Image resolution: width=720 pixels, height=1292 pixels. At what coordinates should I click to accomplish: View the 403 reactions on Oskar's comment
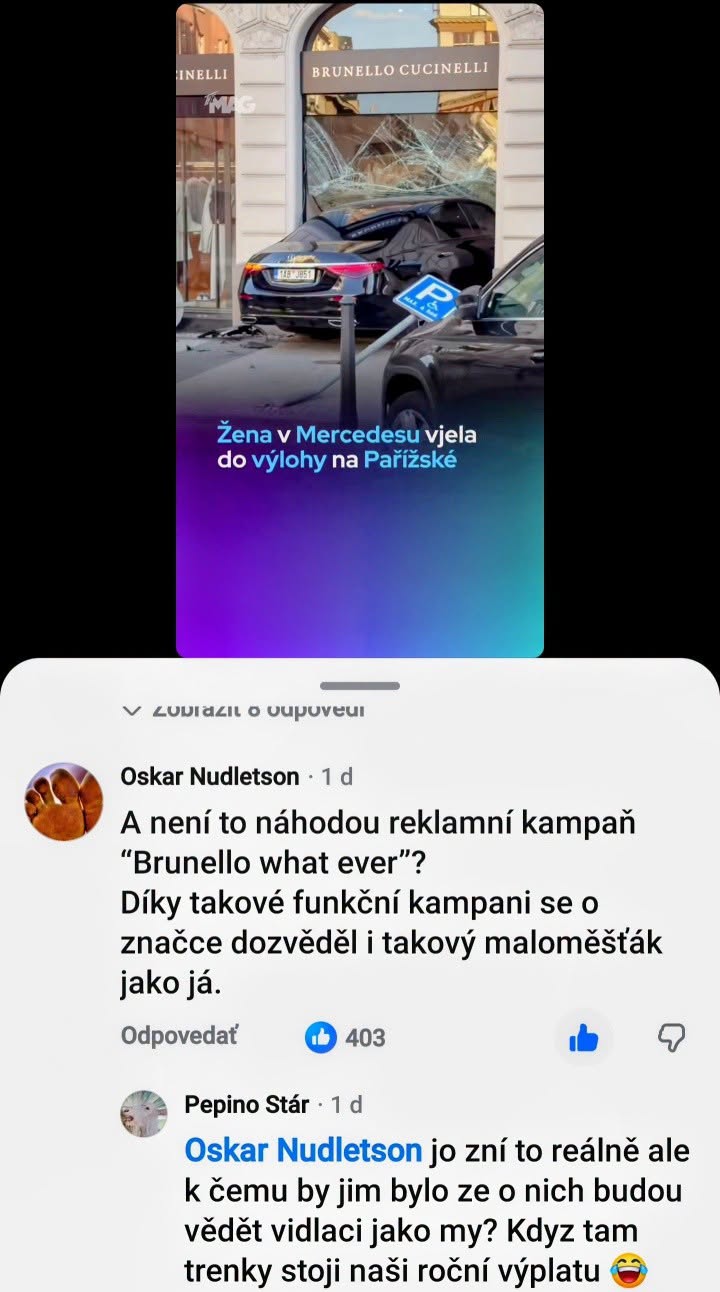(346, 1038)
